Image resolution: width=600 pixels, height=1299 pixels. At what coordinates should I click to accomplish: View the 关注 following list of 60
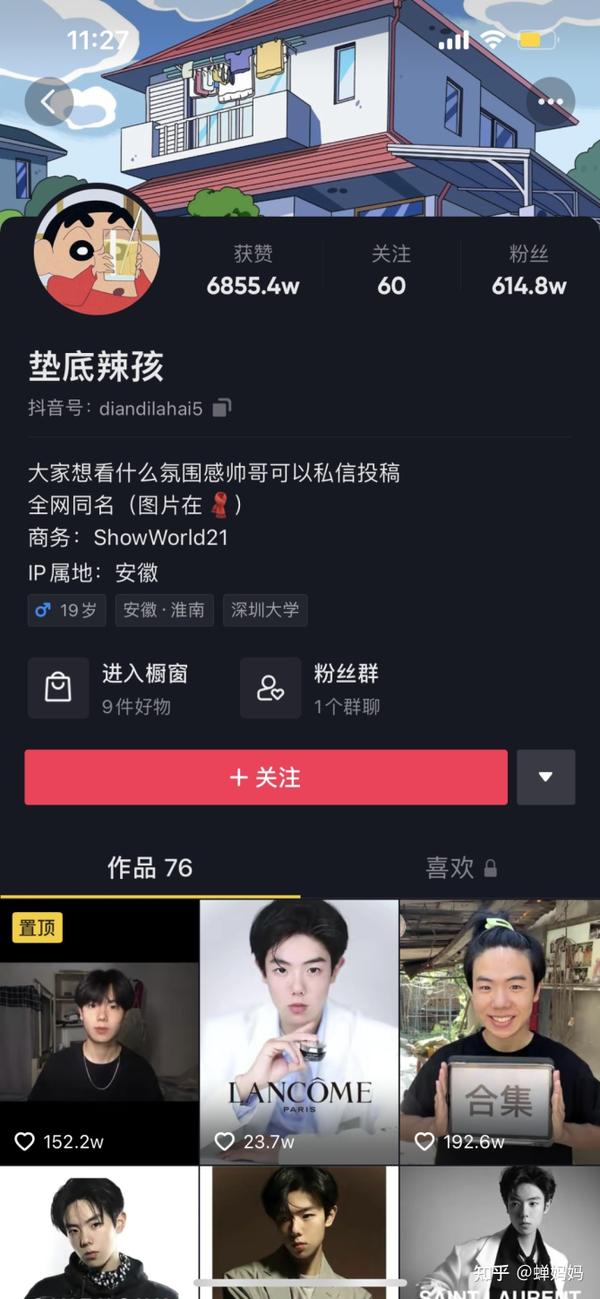point(391,271)
